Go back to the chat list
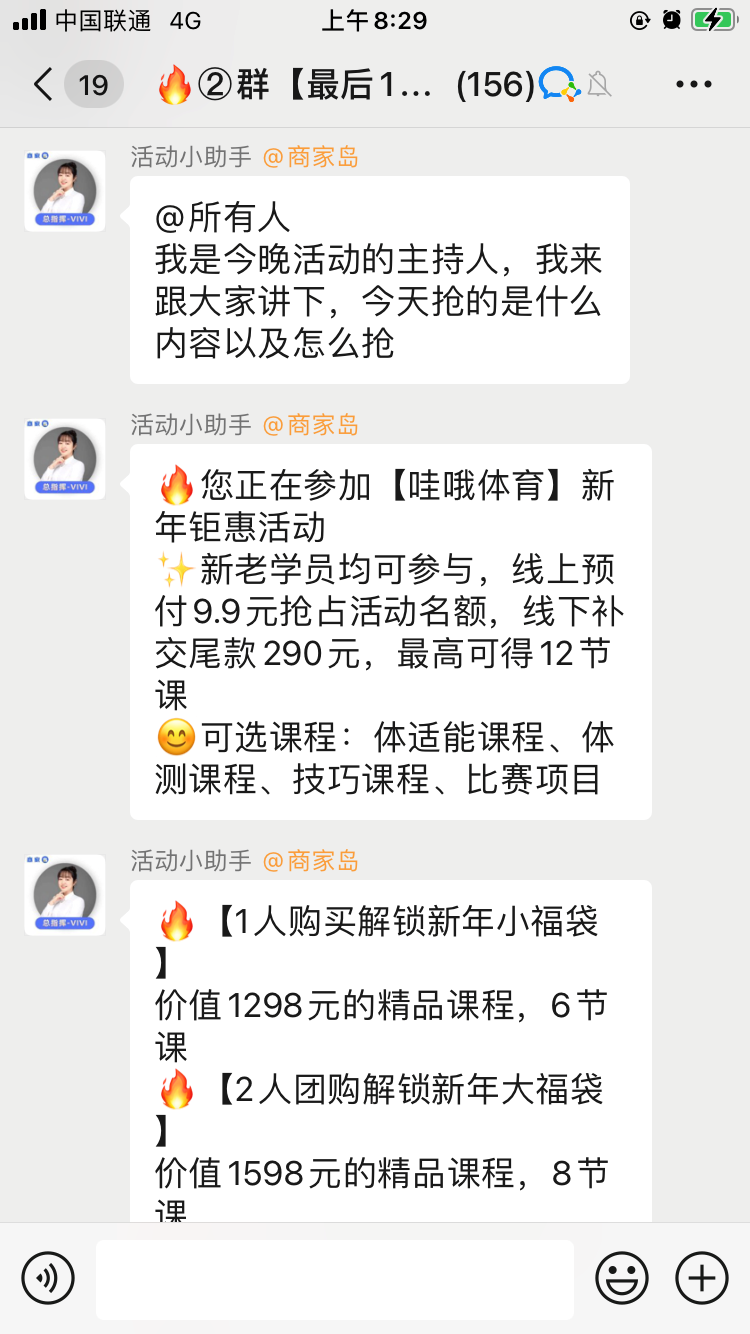The height and width of the screenshot is (1334, 750). pyautogui.click(x=42, y=85)
